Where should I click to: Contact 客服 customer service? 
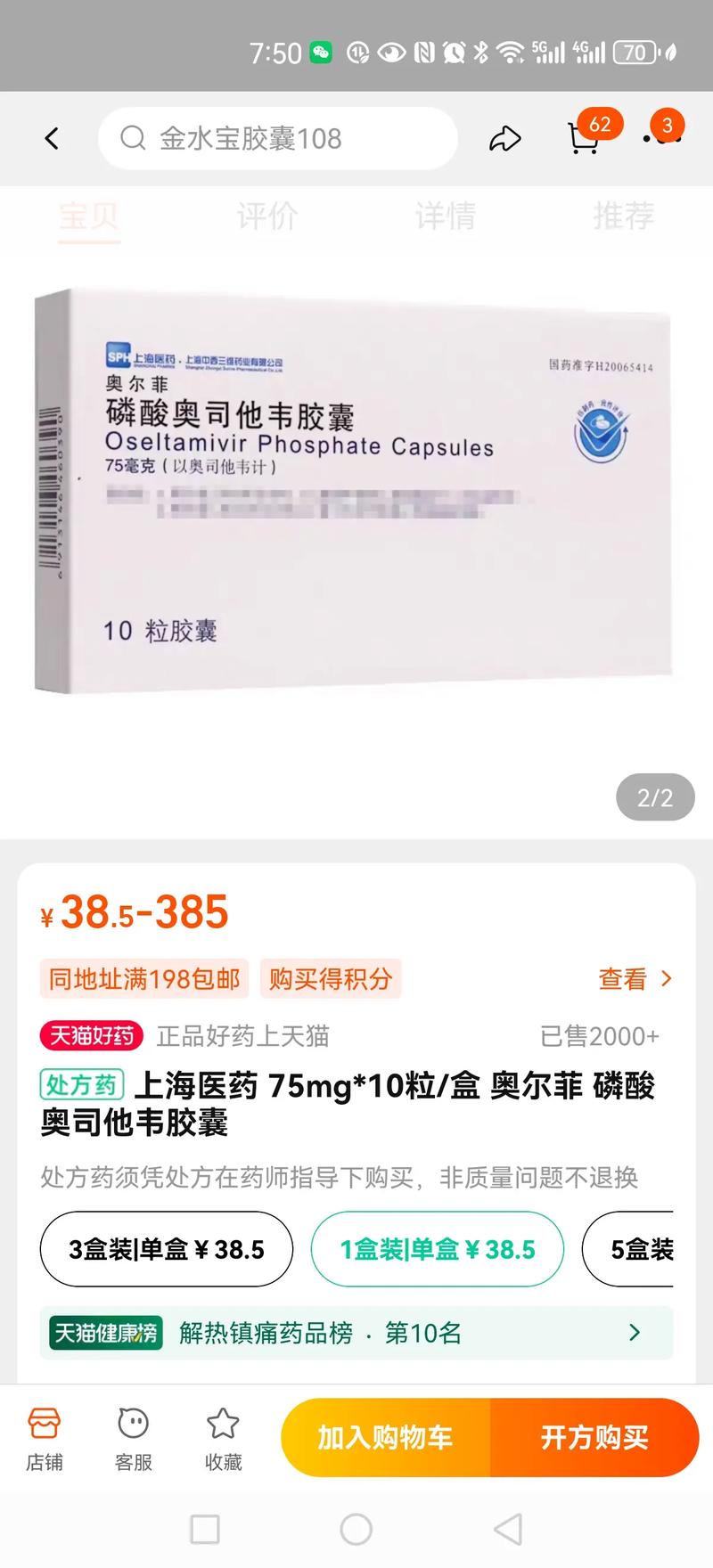(134, 1438)
